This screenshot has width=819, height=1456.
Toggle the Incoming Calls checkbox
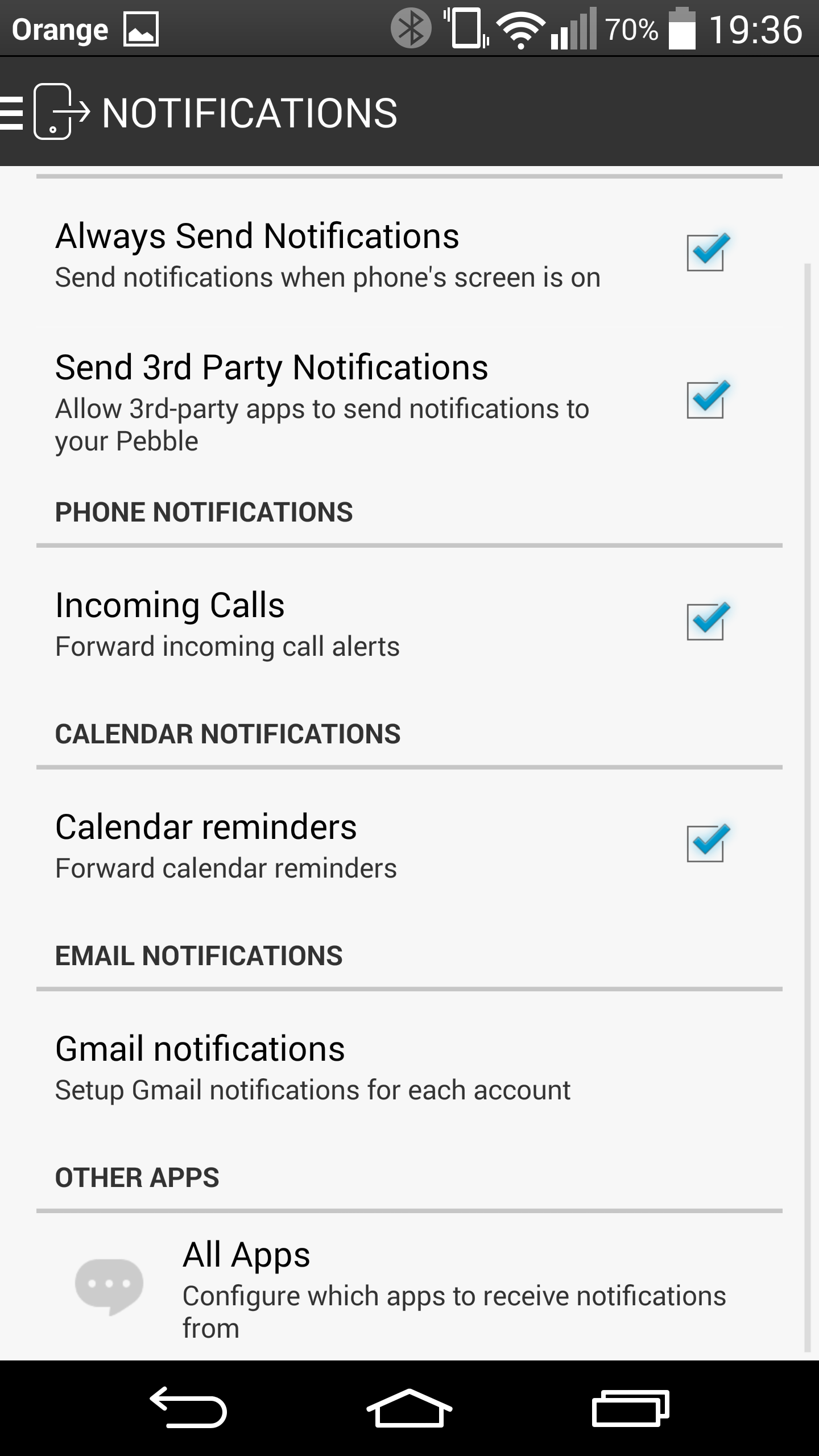(x=706, y=621)
